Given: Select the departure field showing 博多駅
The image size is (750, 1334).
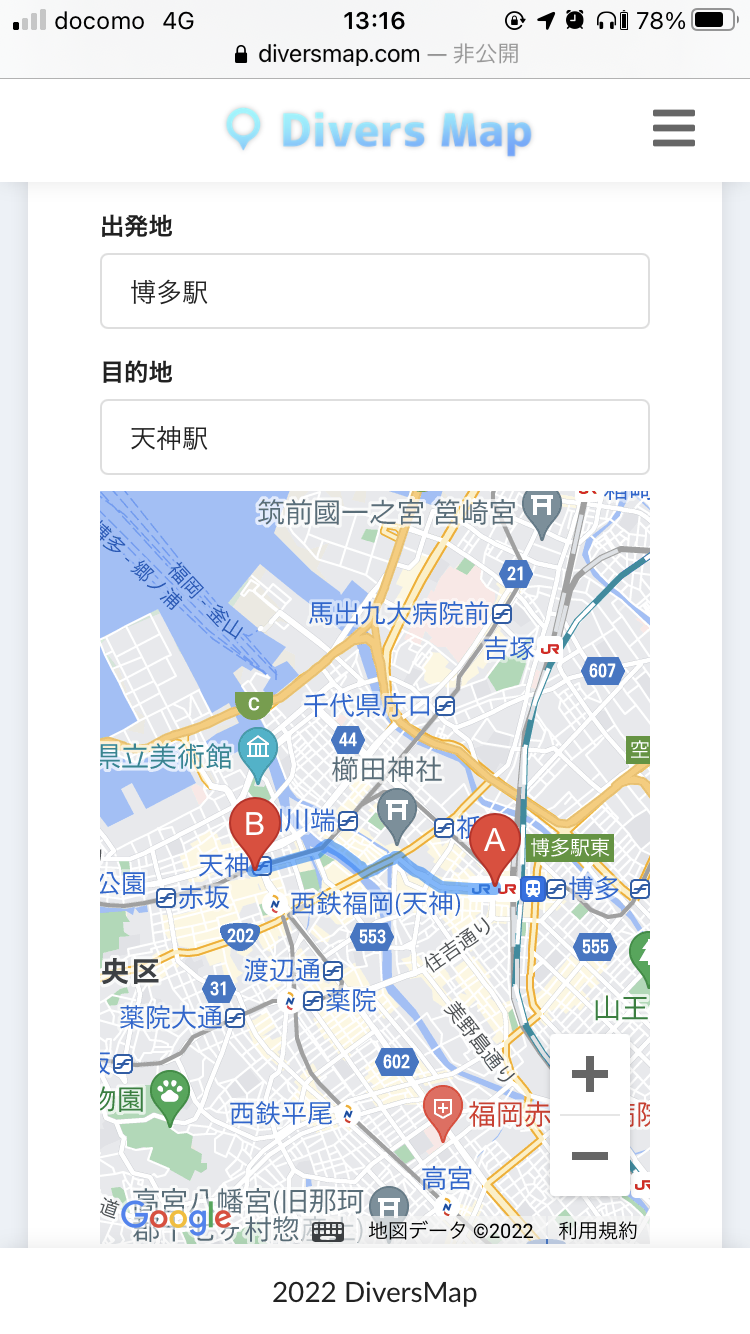Looking at the screenshot, I should [x=375, y=291].
